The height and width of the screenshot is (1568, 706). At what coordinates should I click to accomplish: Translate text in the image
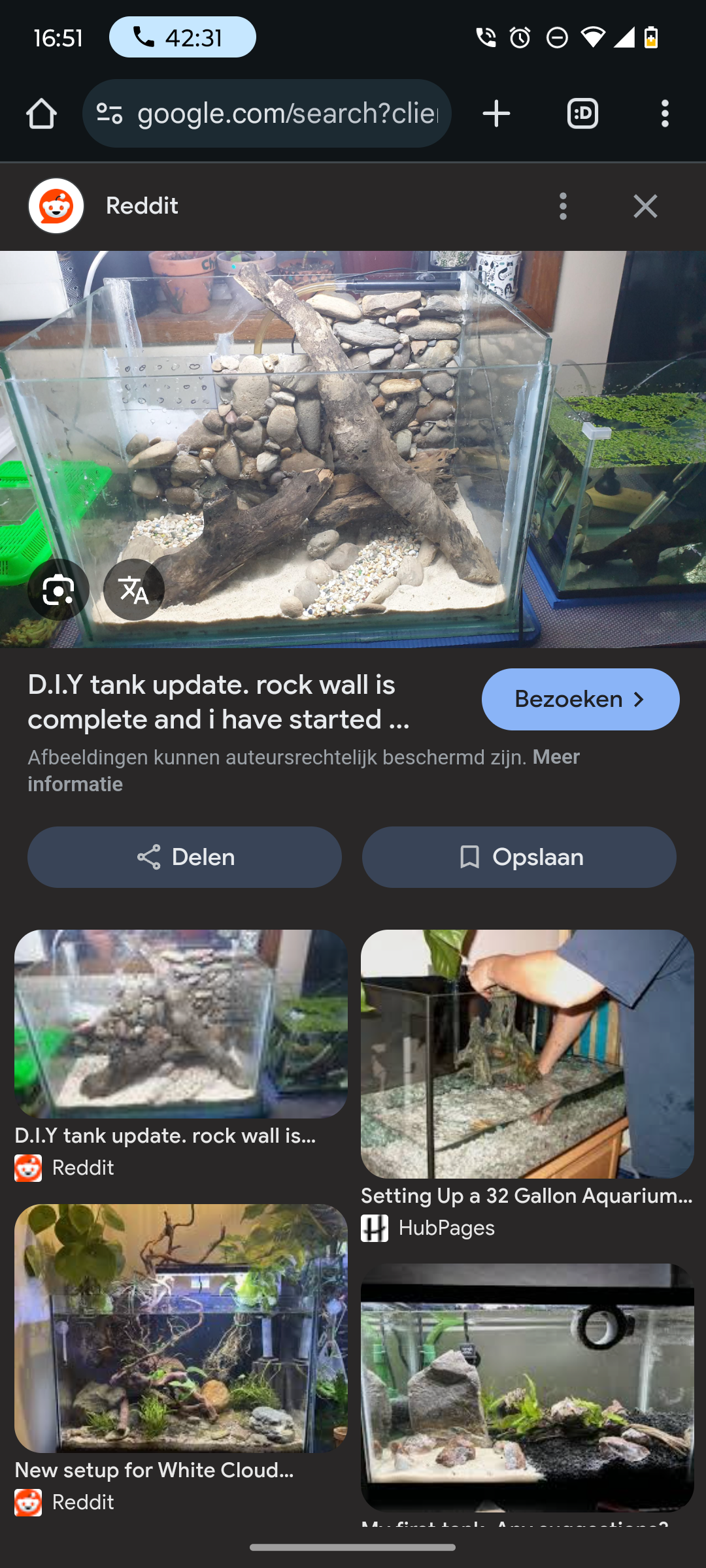134,590
